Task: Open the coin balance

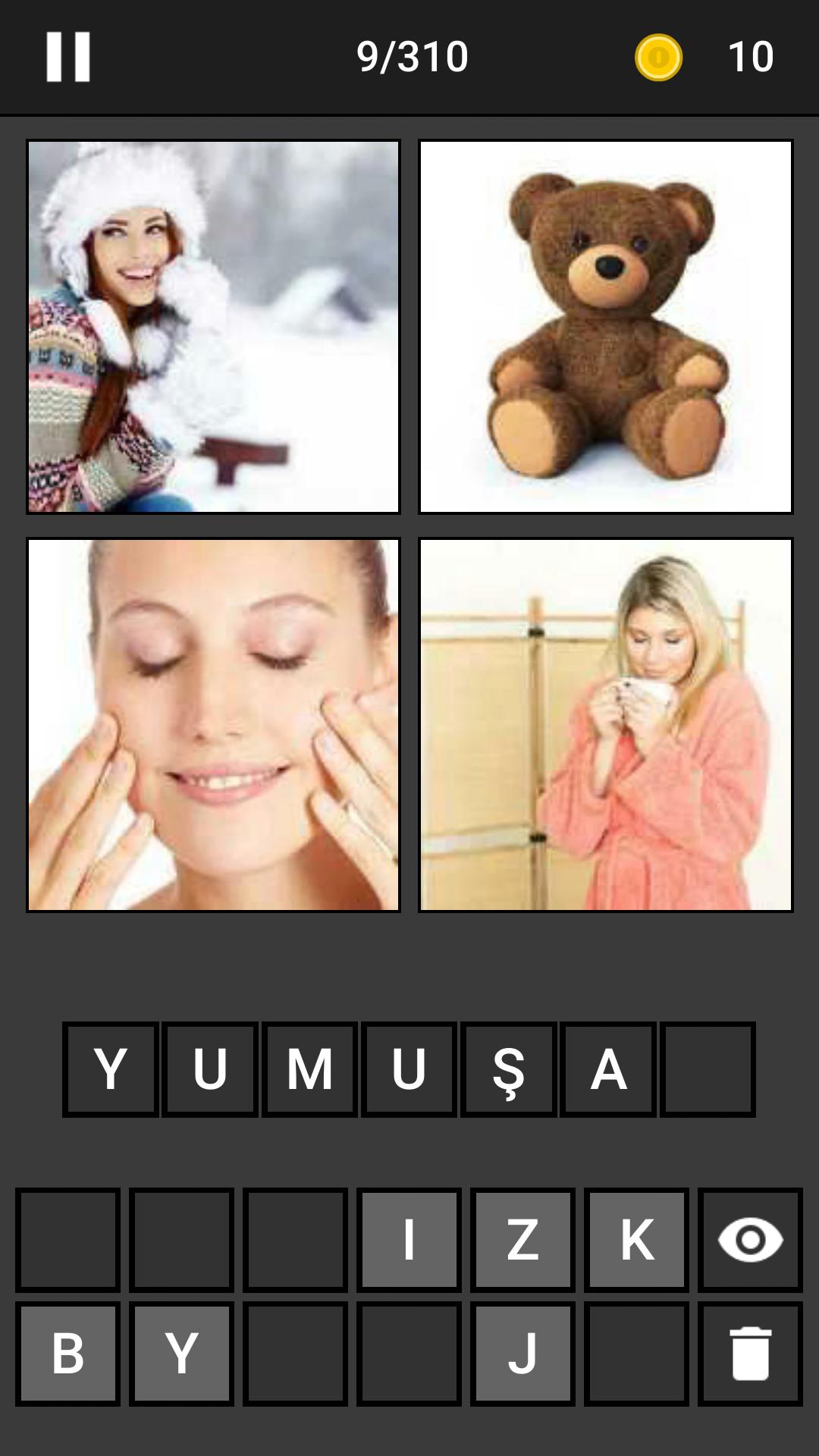Action: click(x=705, y=57)
